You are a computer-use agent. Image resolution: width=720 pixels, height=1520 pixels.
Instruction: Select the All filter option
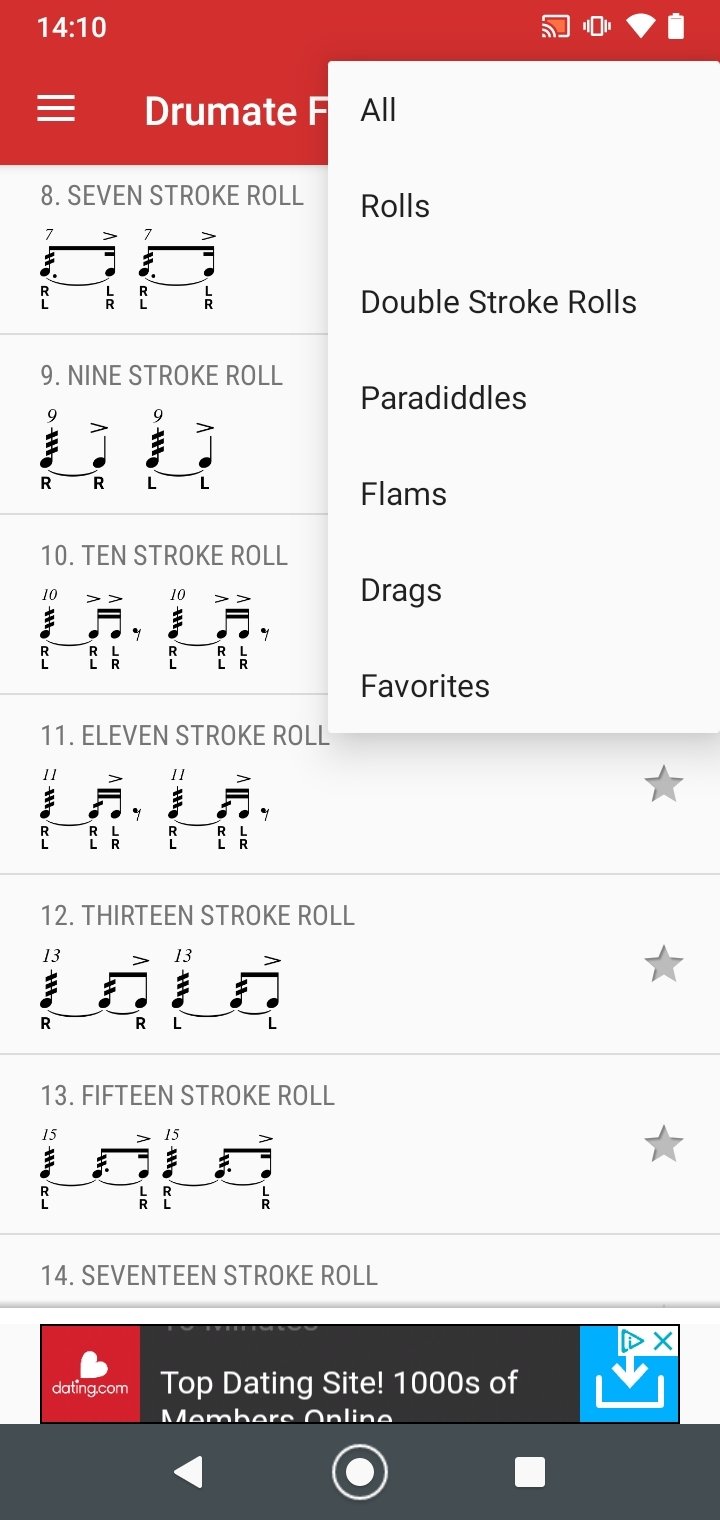[523, 110]
